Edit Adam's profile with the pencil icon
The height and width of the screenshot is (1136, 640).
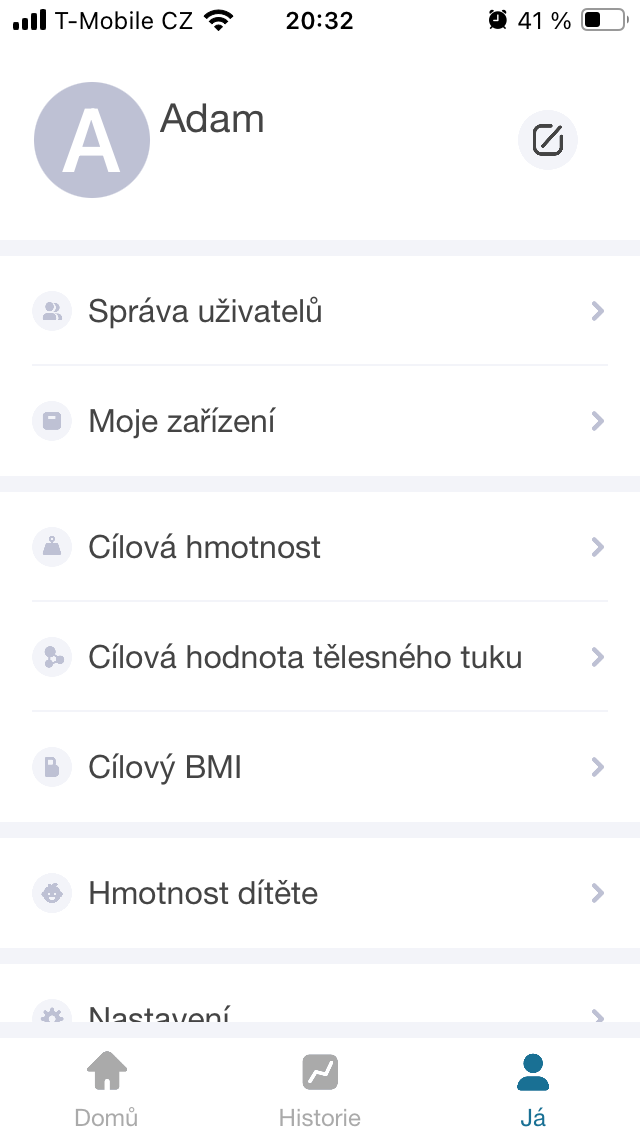click(547, 140)
